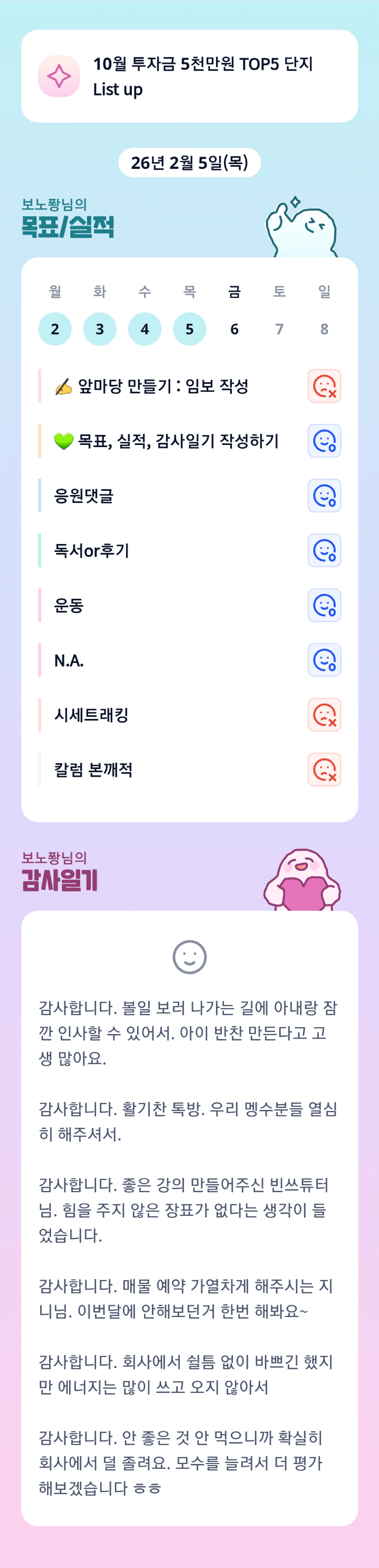The height and width of the screenshot is (1568, 379).
Task: Select Wednesday the 4th in the week calendar
Action: tap(145, 329)
